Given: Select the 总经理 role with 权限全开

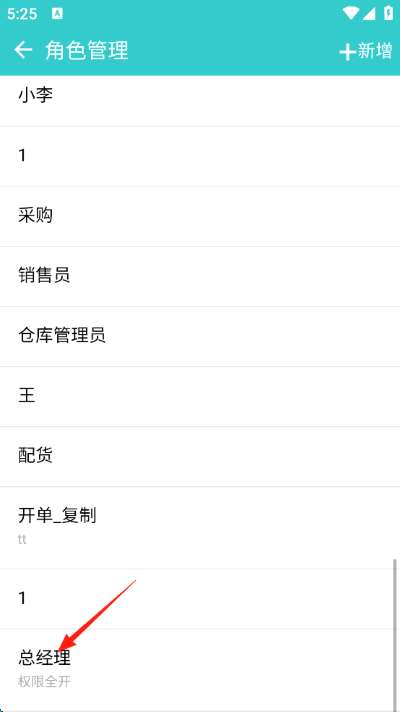Looking at the screenshot, I should pyautogui.click(x=200, y=669).
